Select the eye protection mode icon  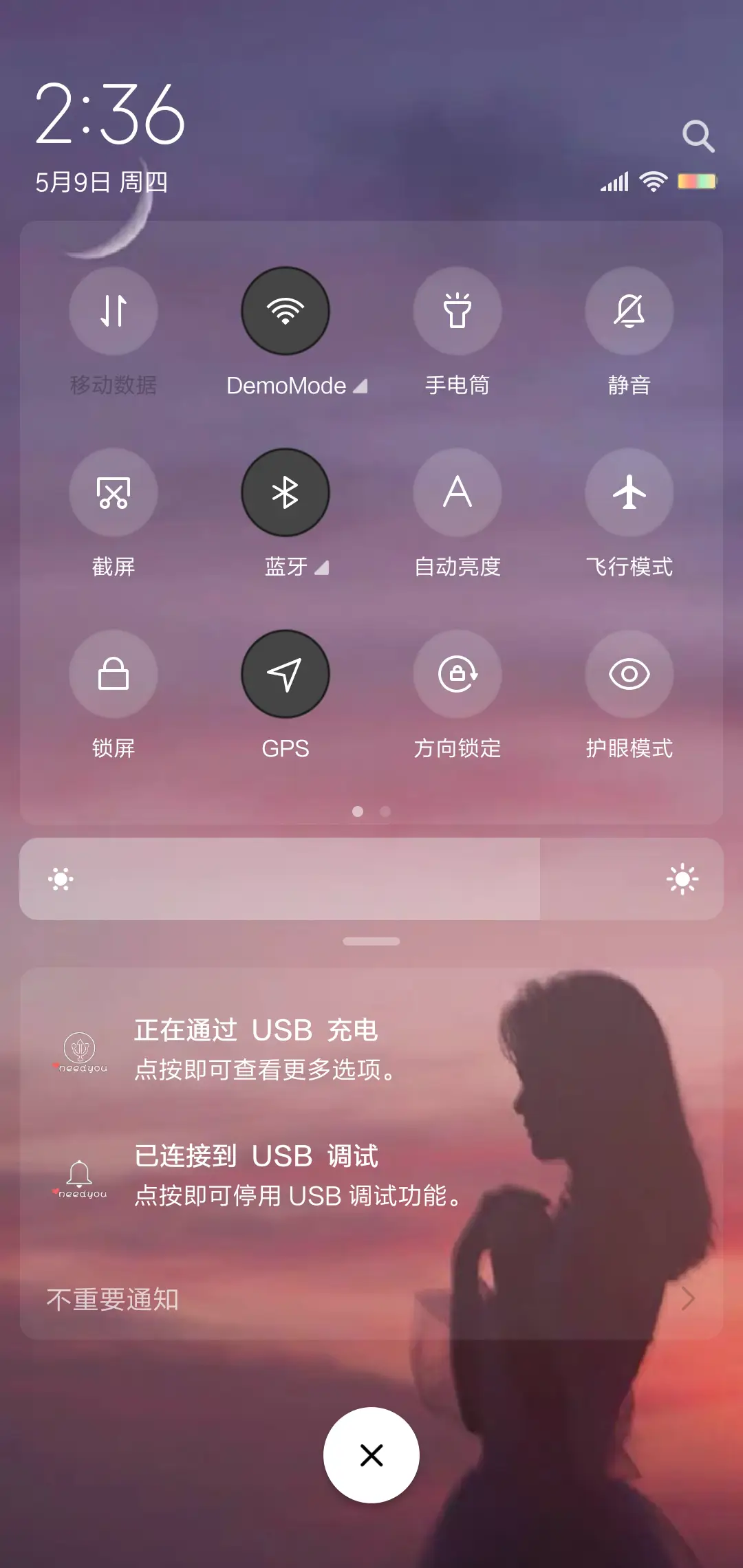pyautogui.click(x=629, y=675)
